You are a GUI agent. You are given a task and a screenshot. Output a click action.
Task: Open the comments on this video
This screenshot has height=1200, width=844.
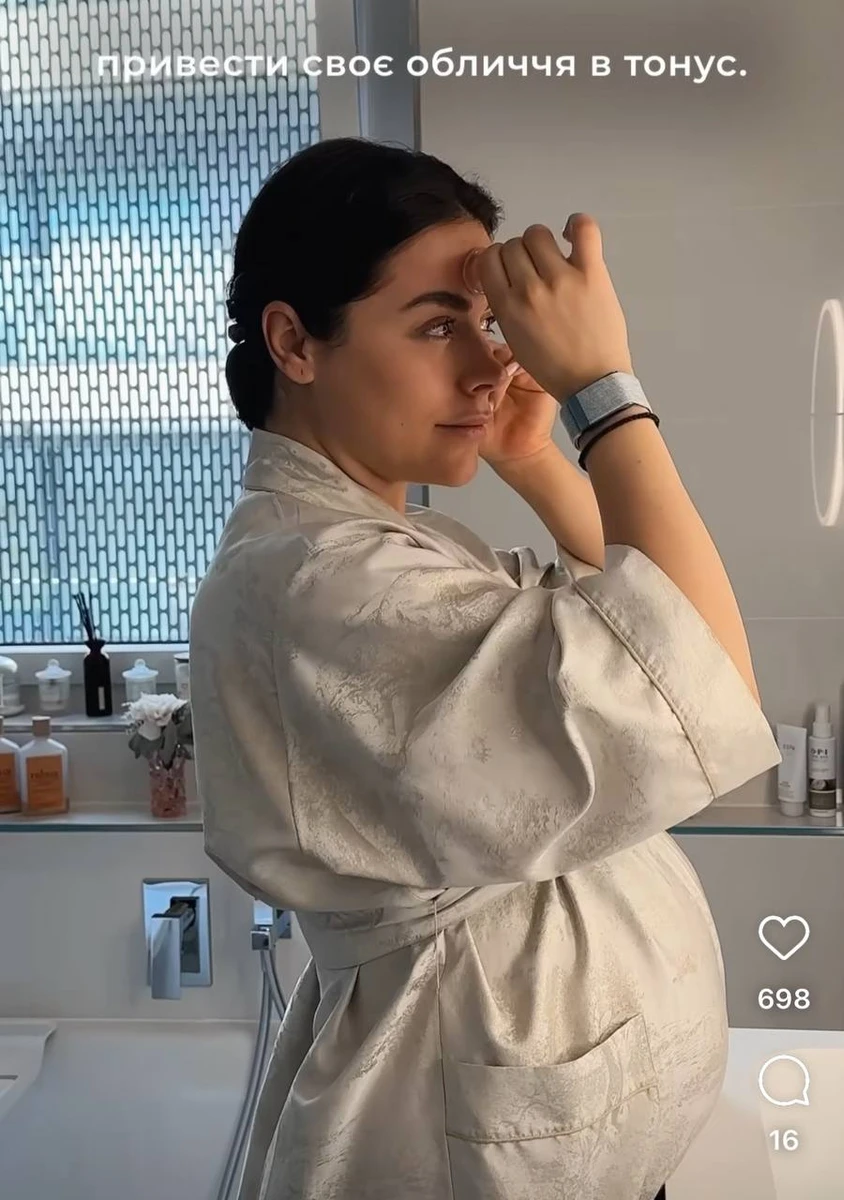click(x=783, y=1081)
